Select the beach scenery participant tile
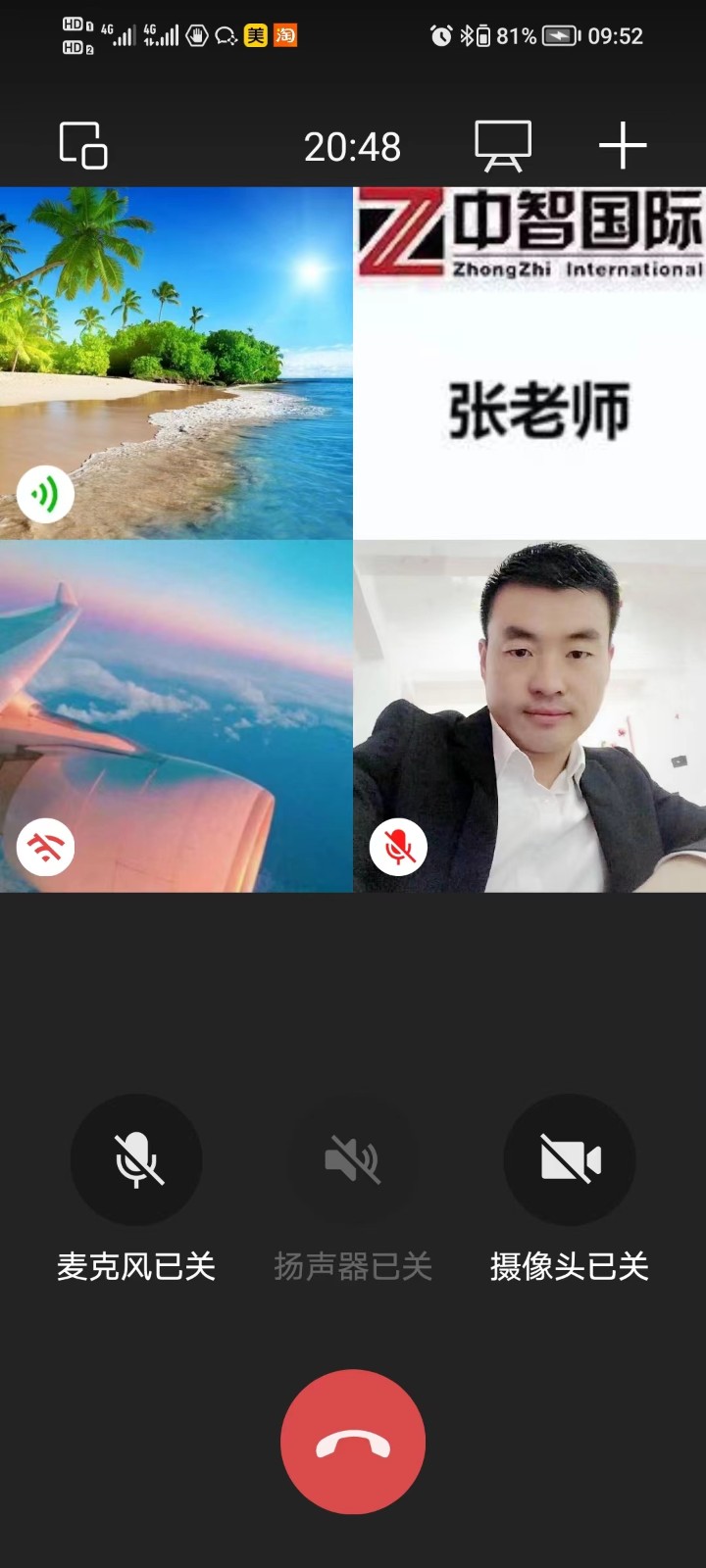 (x=176, y=363)
